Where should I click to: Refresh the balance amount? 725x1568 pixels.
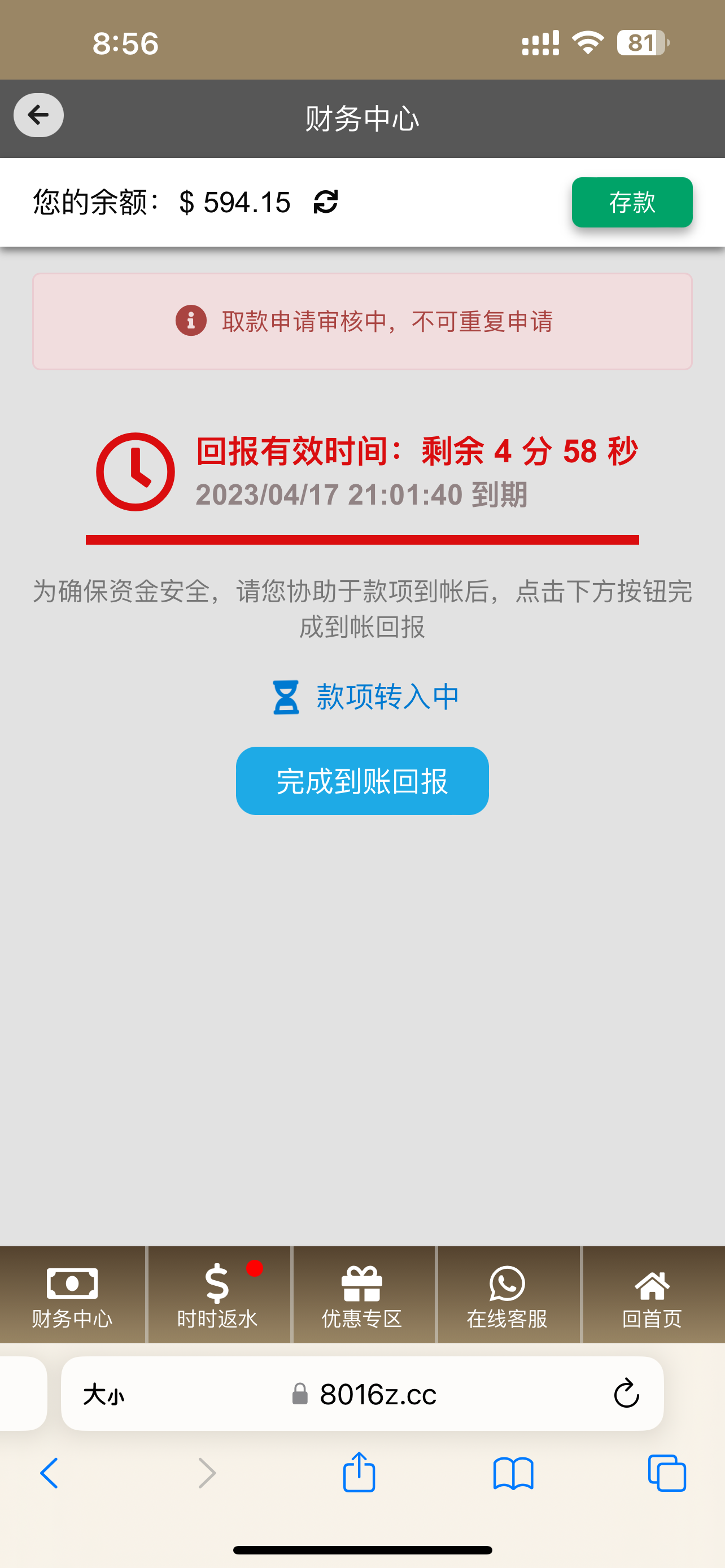coord(326,202)
